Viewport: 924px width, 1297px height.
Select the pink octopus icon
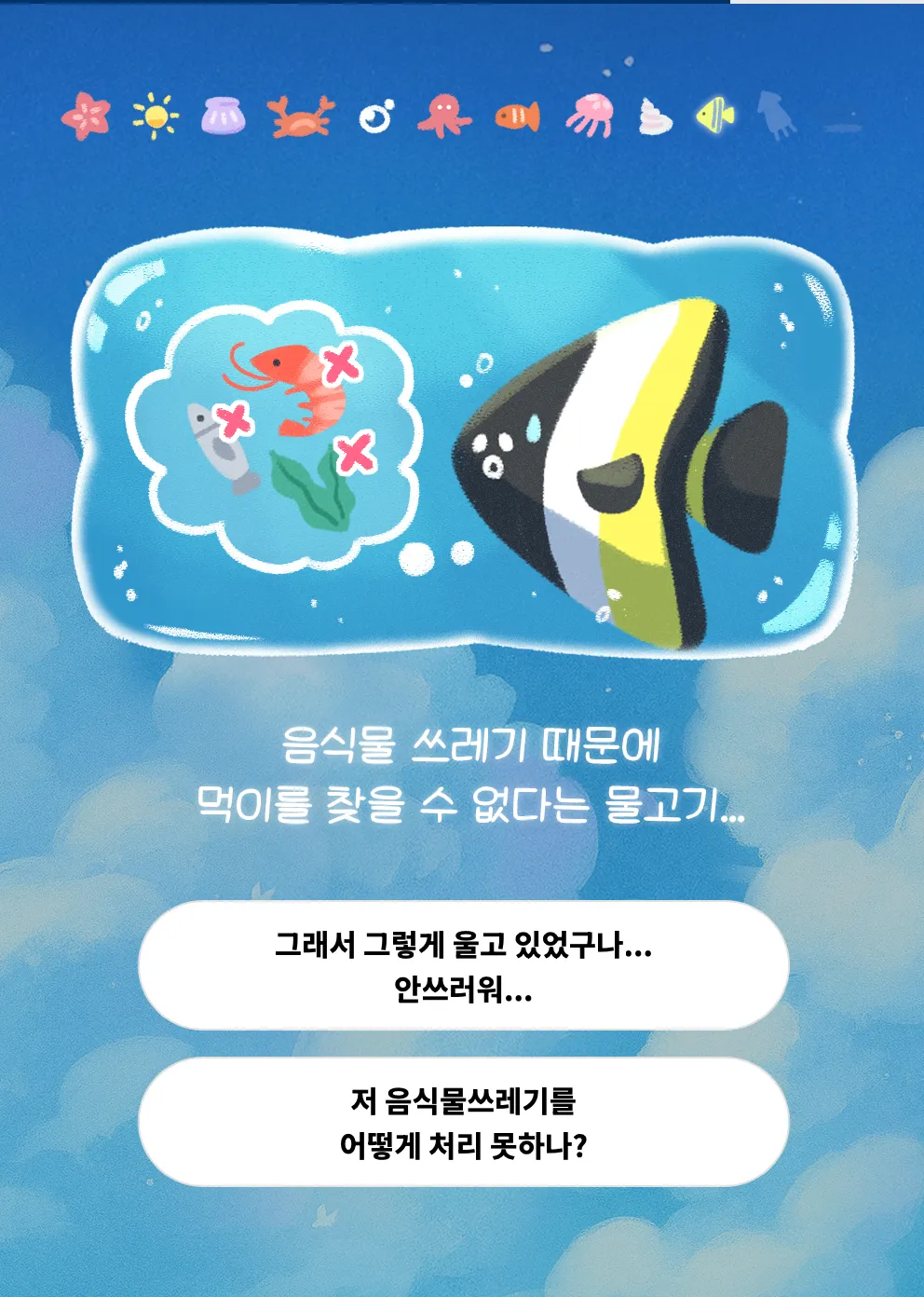443,116
